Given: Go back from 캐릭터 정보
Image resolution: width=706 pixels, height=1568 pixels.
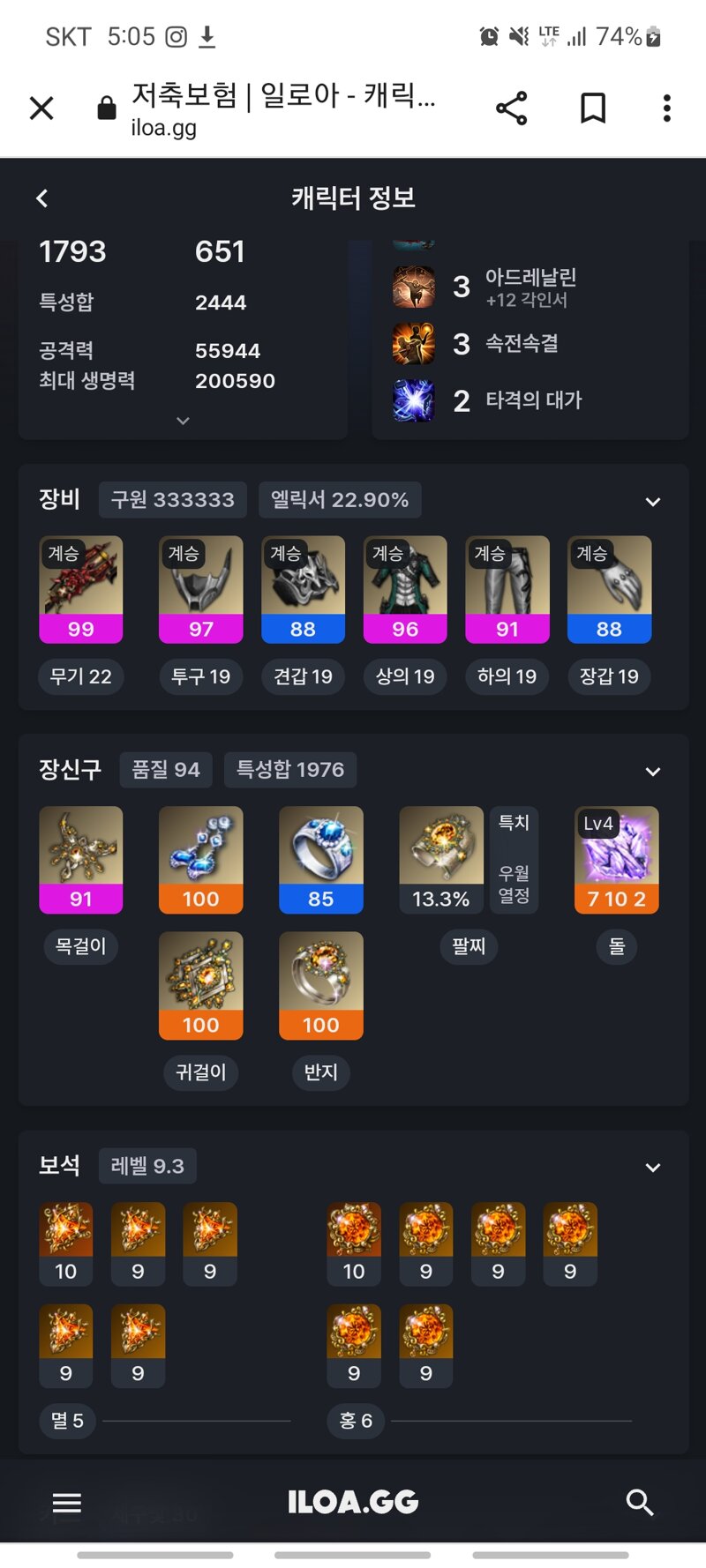Looking at the screenshot, I should pos(41,198).
